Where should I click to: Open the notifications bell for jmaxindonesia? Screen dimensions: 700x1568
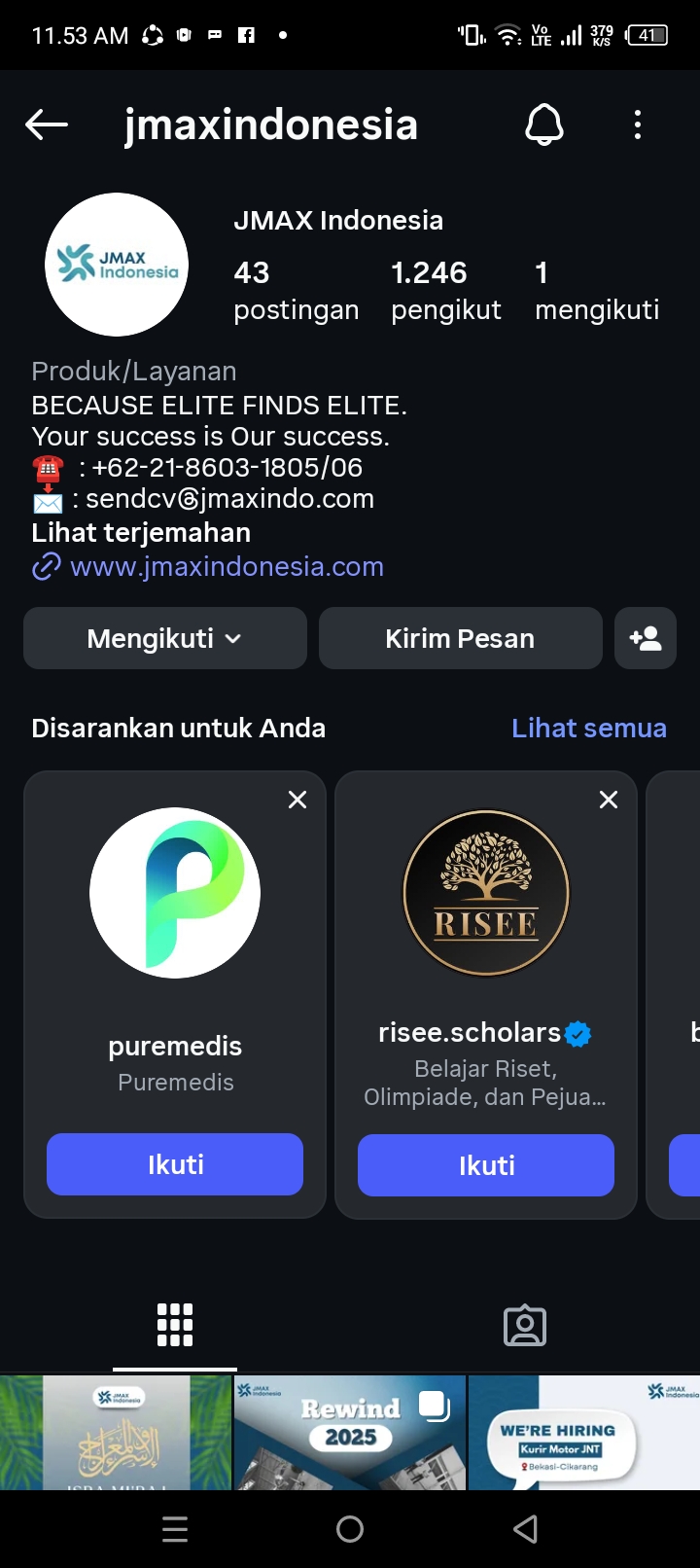click(544, 125)
